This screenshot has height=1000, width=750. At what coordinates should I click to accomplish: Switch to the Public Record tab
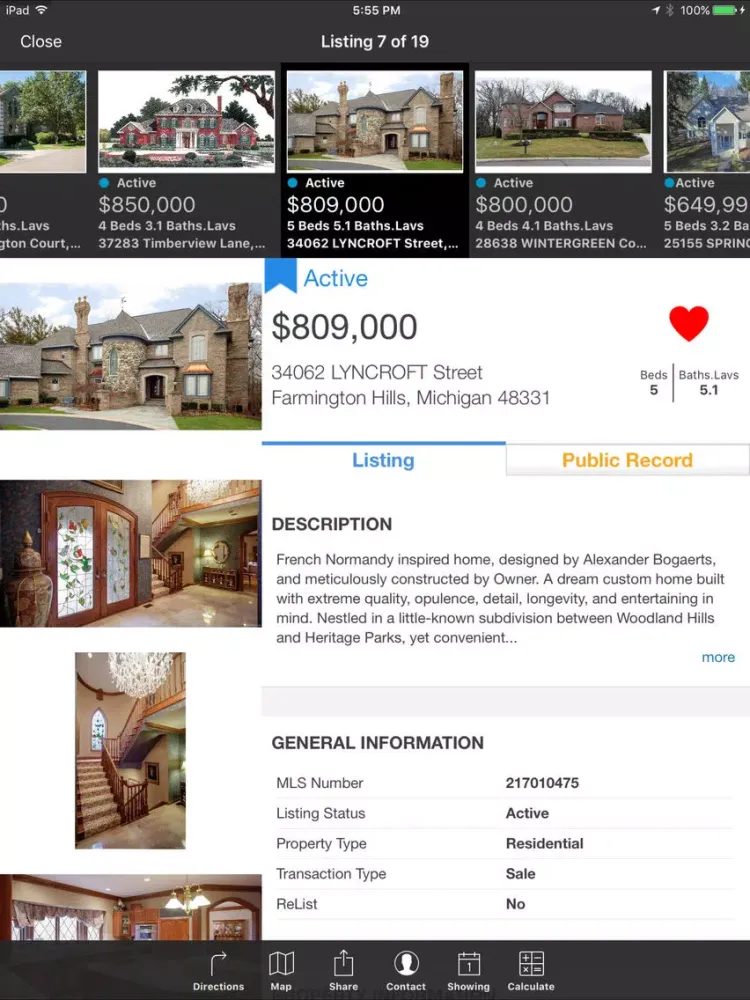click(x=627, y=460)
